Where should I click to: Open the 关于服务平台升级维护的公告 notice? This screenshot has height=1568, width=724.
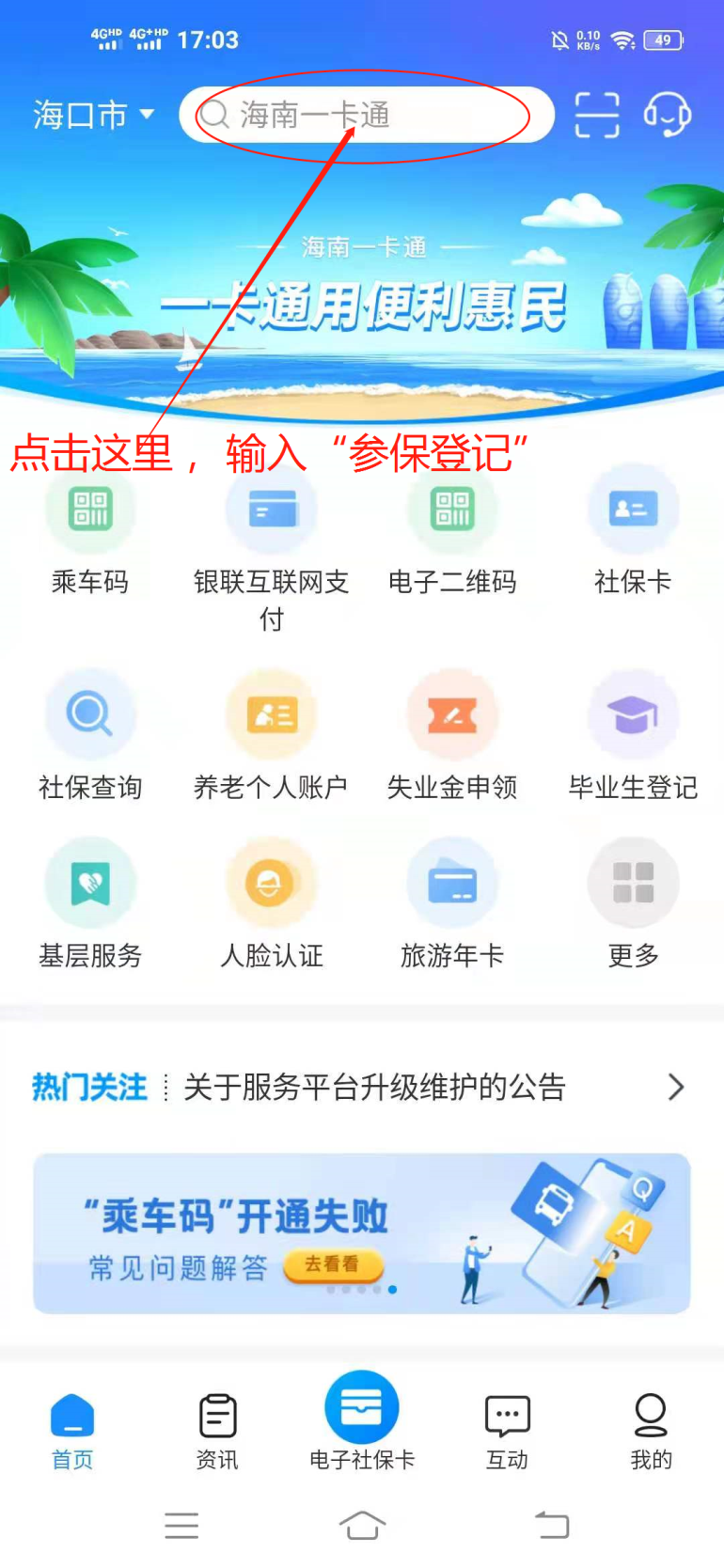374,1088
